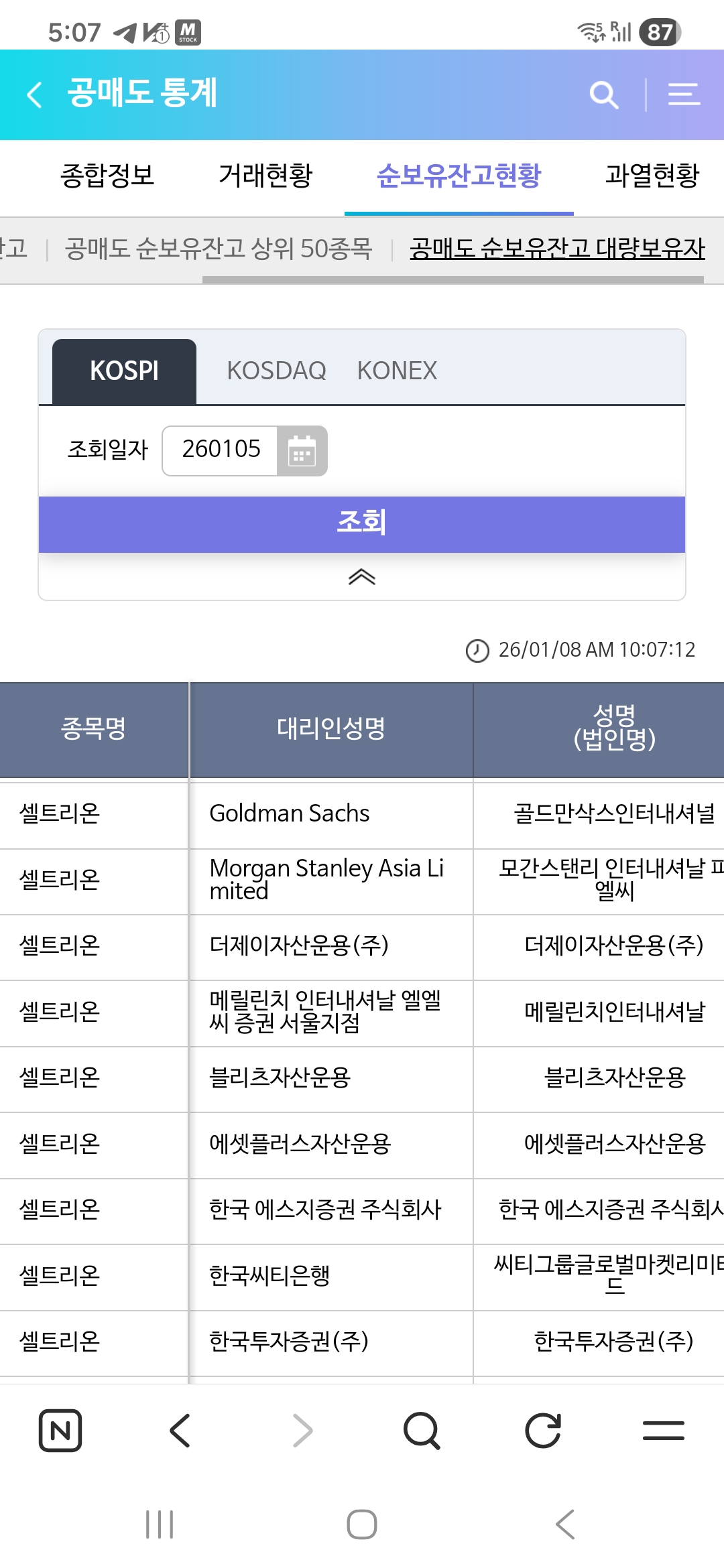The height and width of the screenshot is (1568, 724).
Task: Collapse the search filter panel
Action: (362, 577)
